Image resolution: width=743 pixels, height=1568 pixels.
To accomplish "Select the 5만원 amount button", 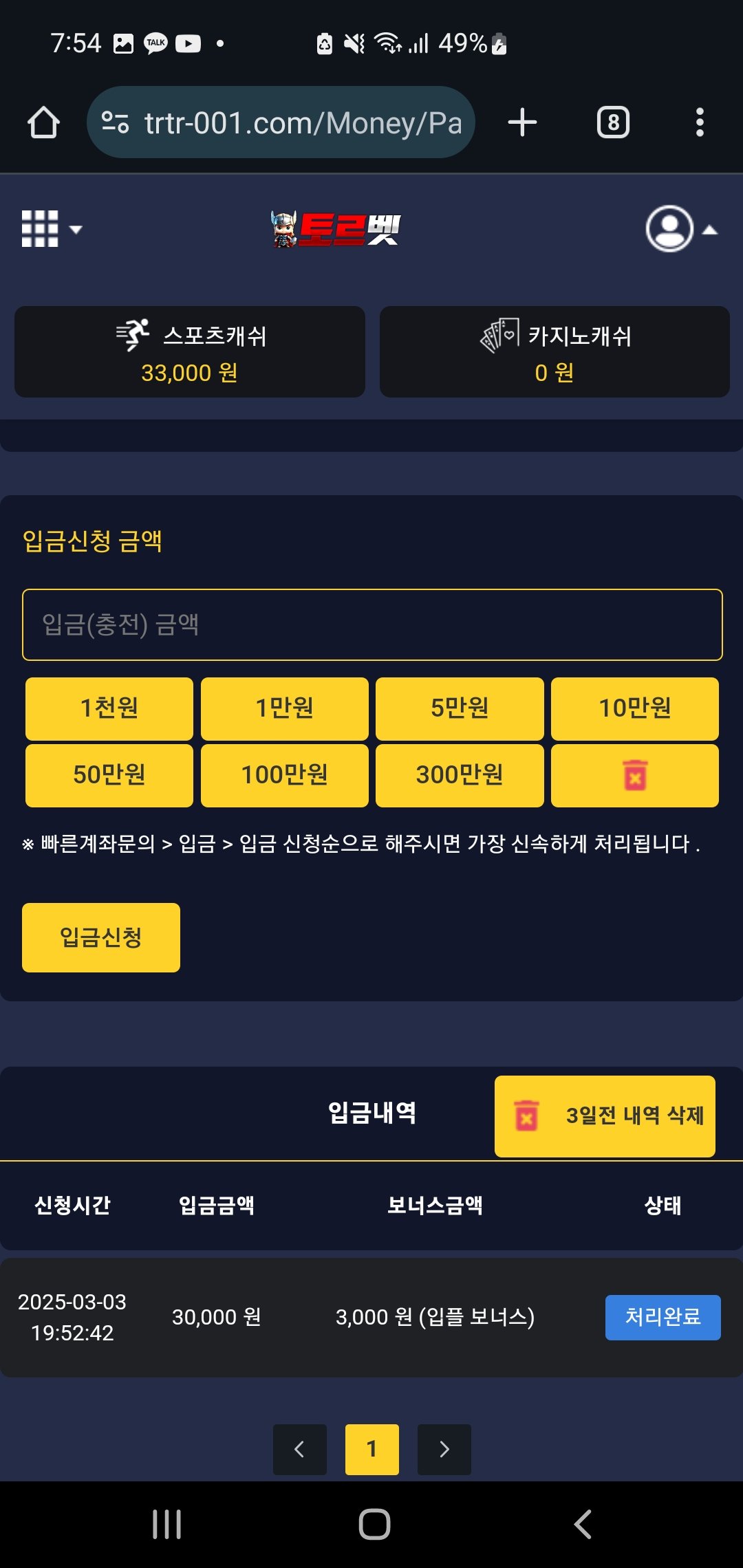I will click(460, 708).
